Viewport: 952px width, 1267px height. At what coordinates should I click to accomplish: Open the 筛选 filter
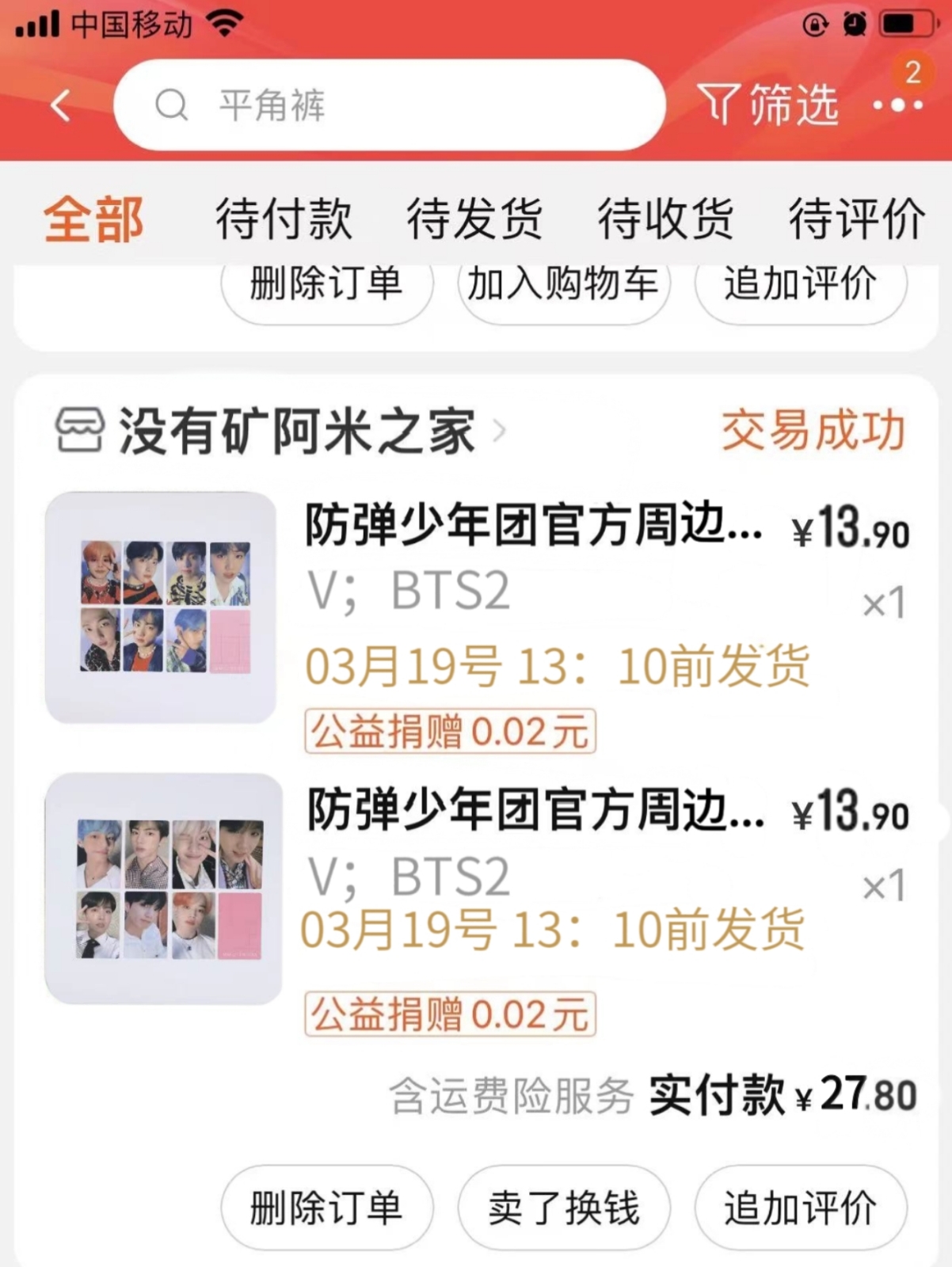pos(767,105)
